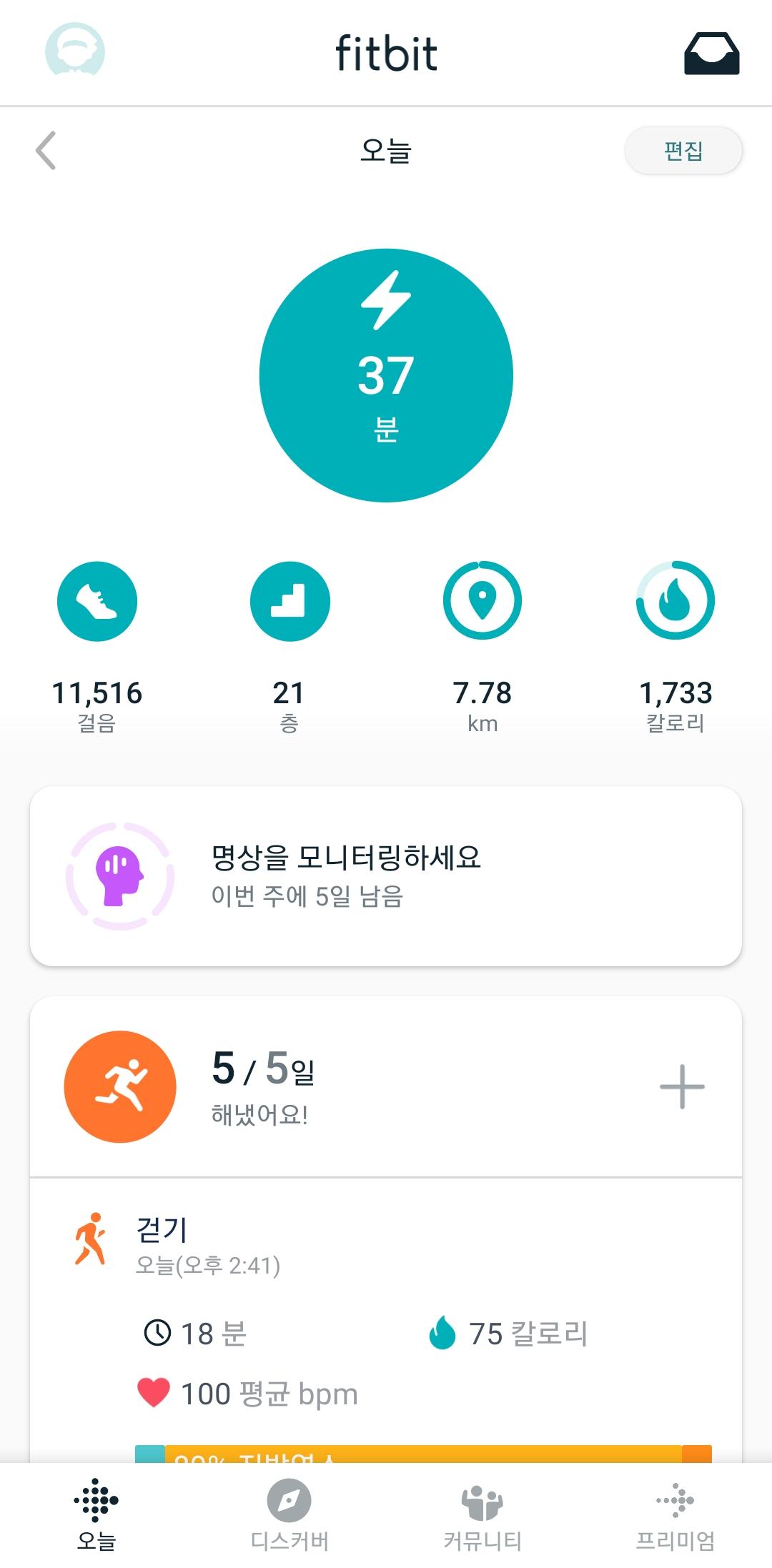Open the profile avatar icon
Viewport: 772px width, 1568px height.
[x=75, y=51]
